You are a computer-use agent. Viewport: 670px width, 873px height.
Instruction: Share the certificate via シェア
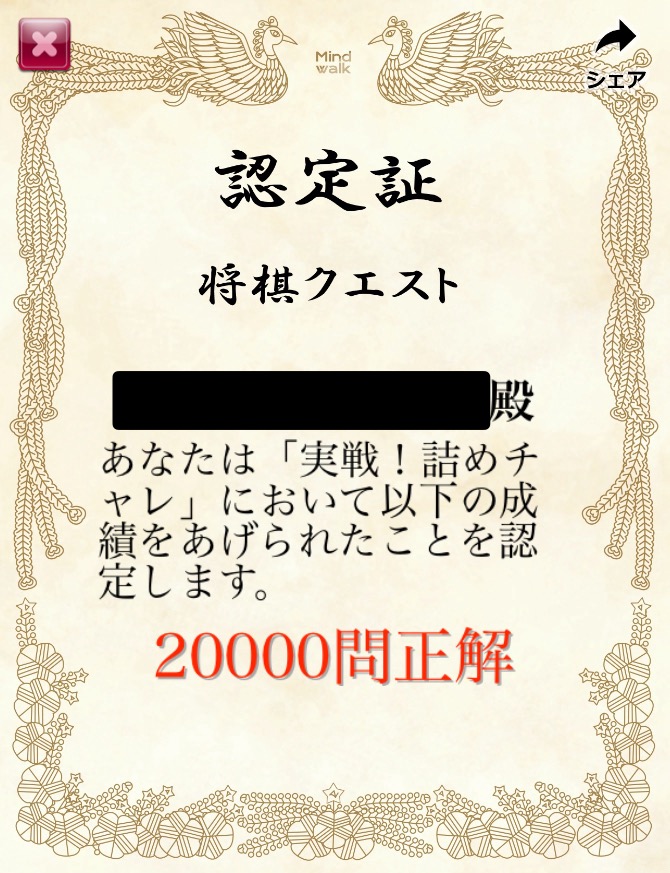(x=616, y=56)
